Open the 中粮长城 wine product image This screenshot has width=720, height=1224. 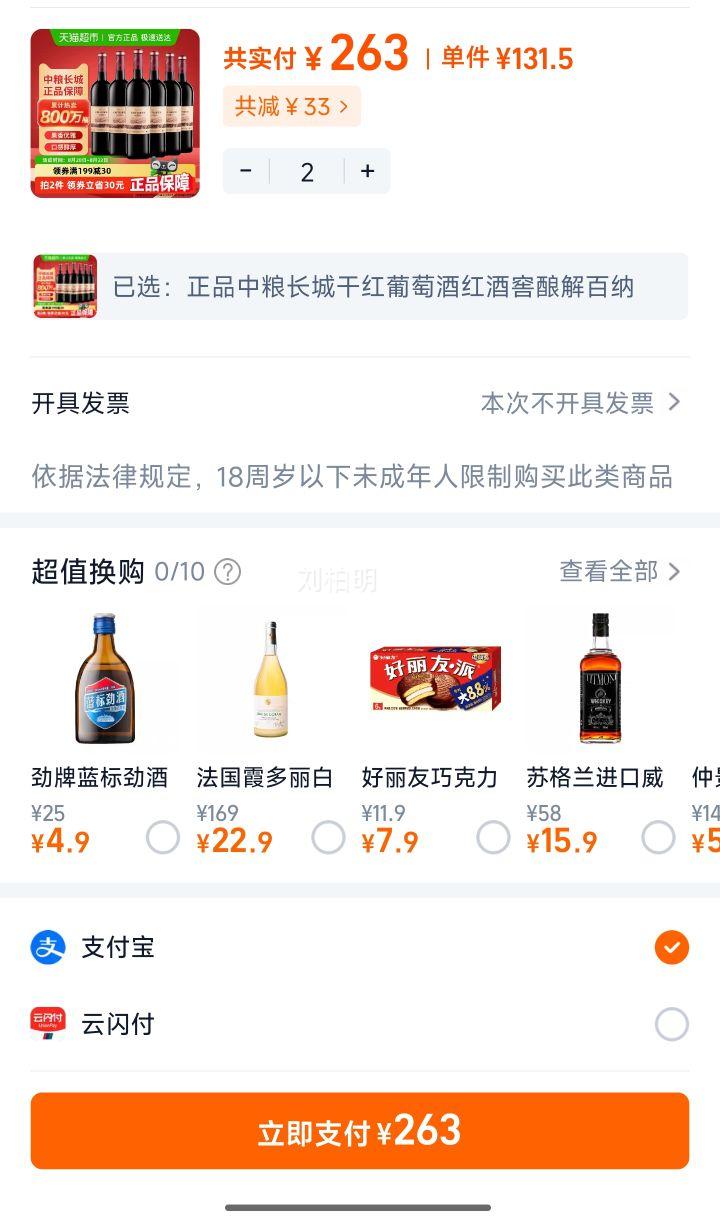[115, 113]
